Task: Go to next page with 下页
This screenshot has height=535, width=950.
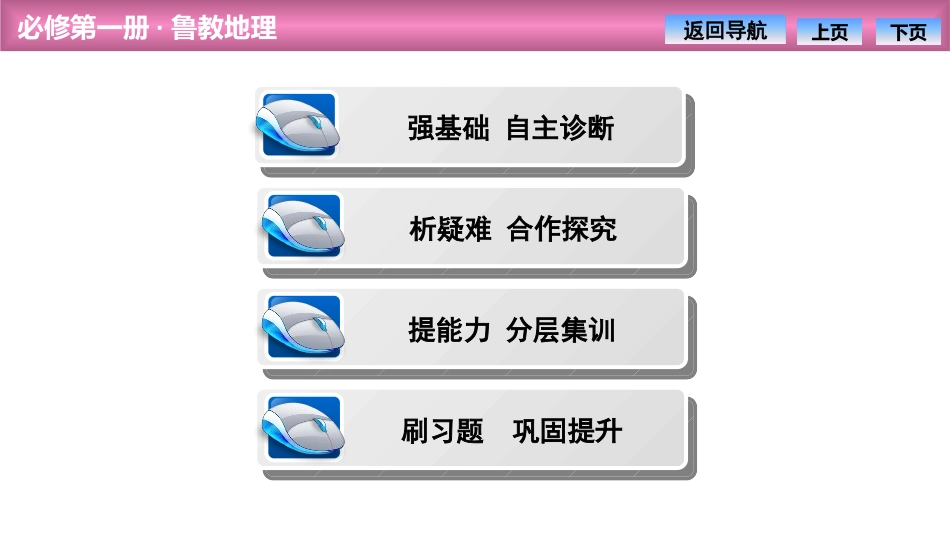Action: tap(908, 31)
